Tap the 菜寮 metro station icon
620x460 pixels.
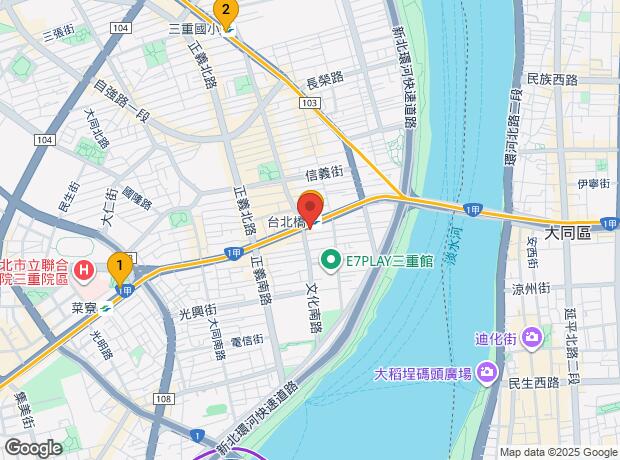coord(105,309)
